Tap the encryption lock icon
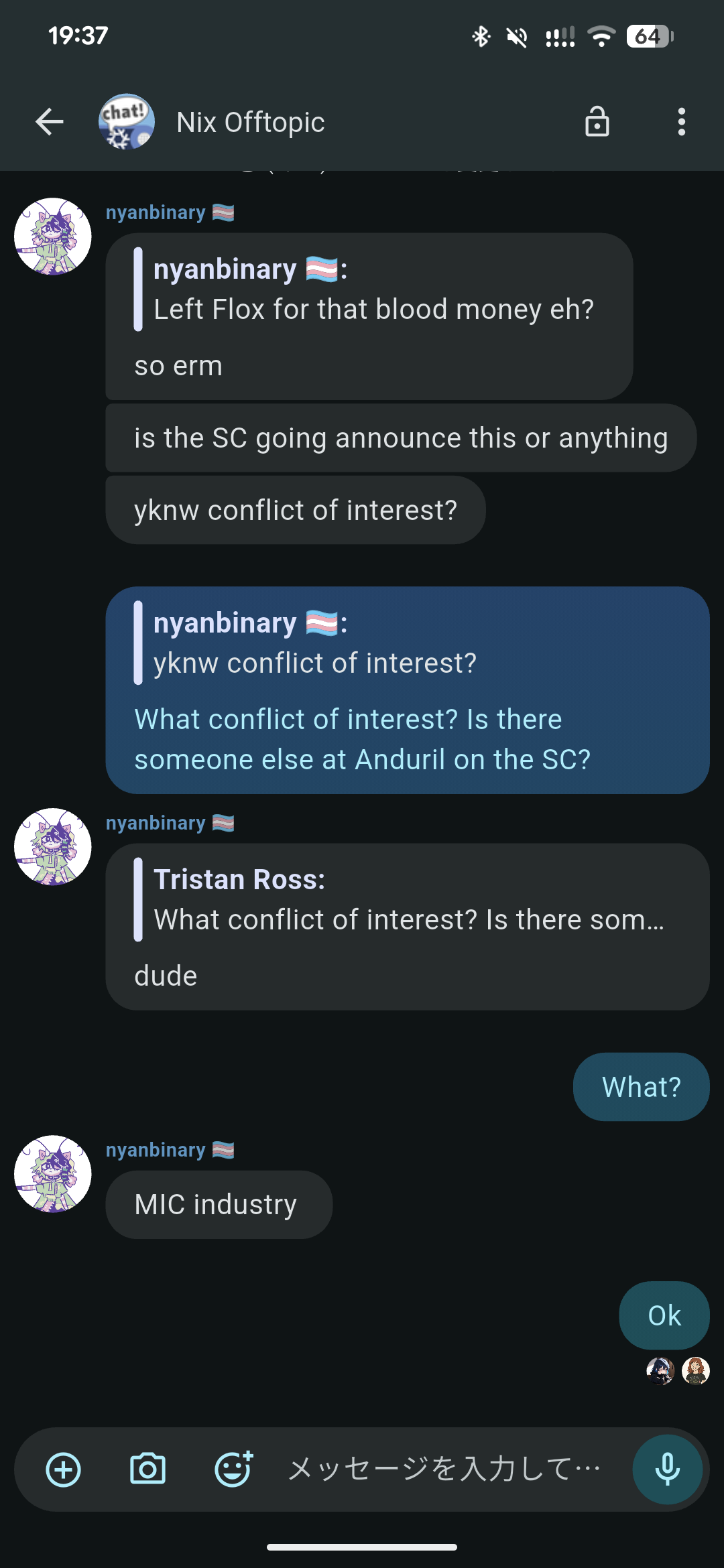Screen dimensions: 724x1568 pyautogui.click(x=597, y=122)
